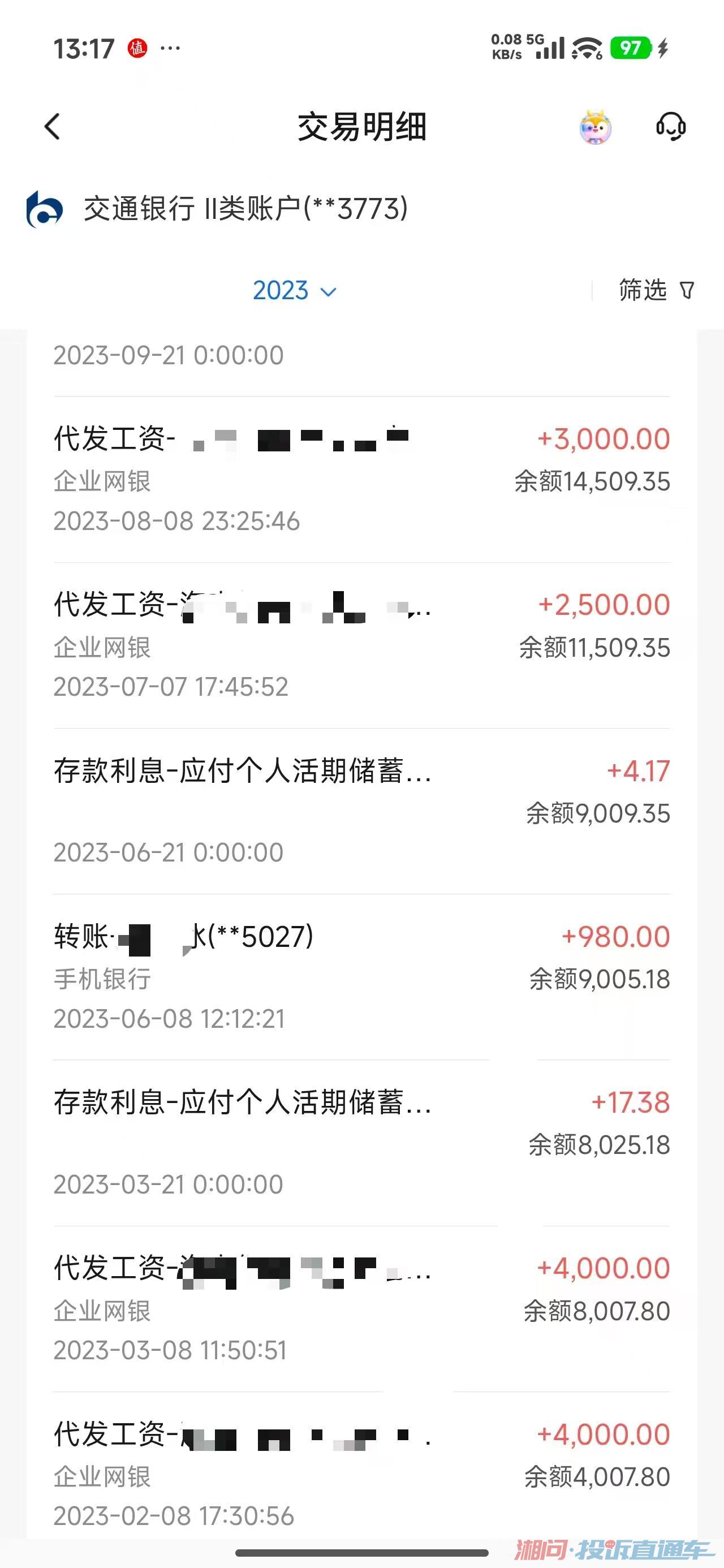This screenshot has width=724, height=1568.
Task: Open the mascot assistant icon
Action: click(x=595, y=127)
